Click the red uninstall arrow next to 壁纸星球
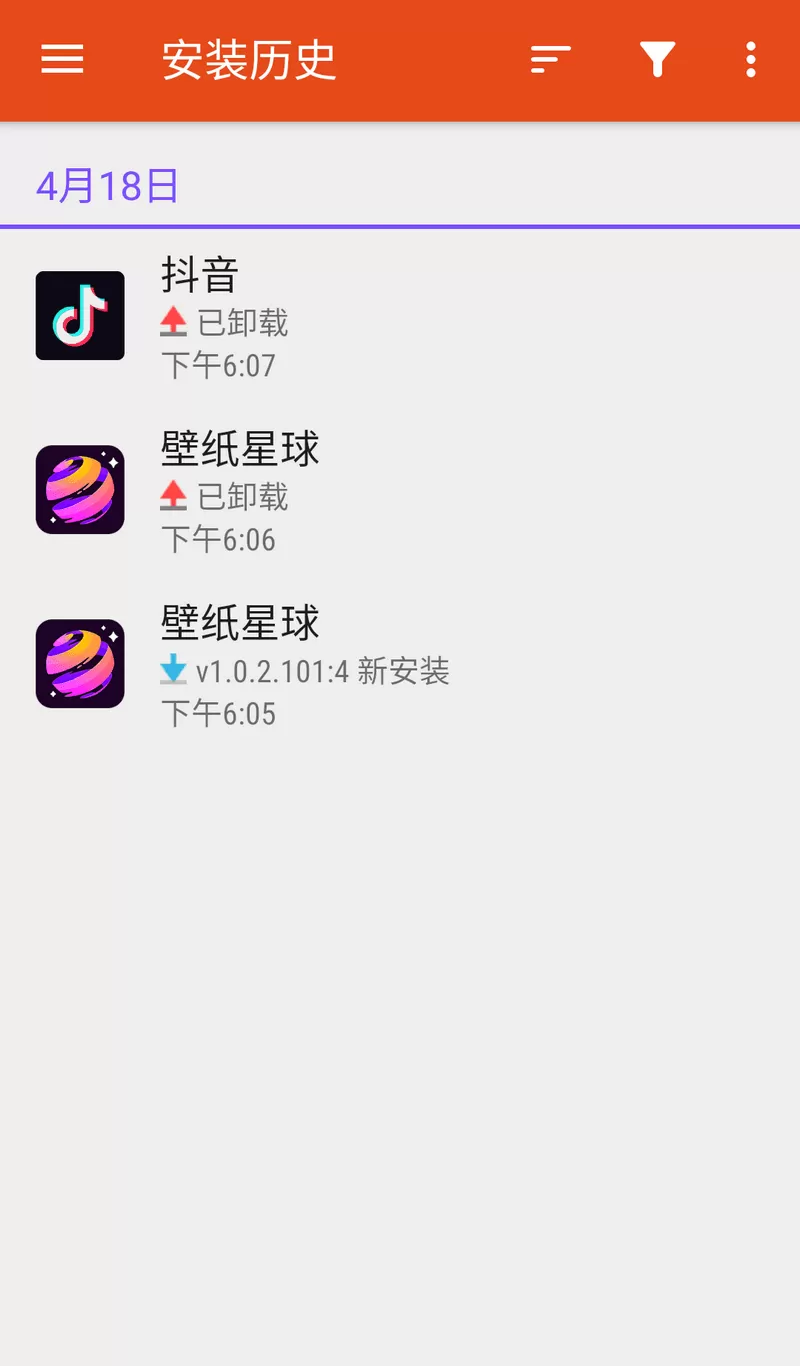The width and height of the screenshot is (800, 1366). [x=172, y=495]
